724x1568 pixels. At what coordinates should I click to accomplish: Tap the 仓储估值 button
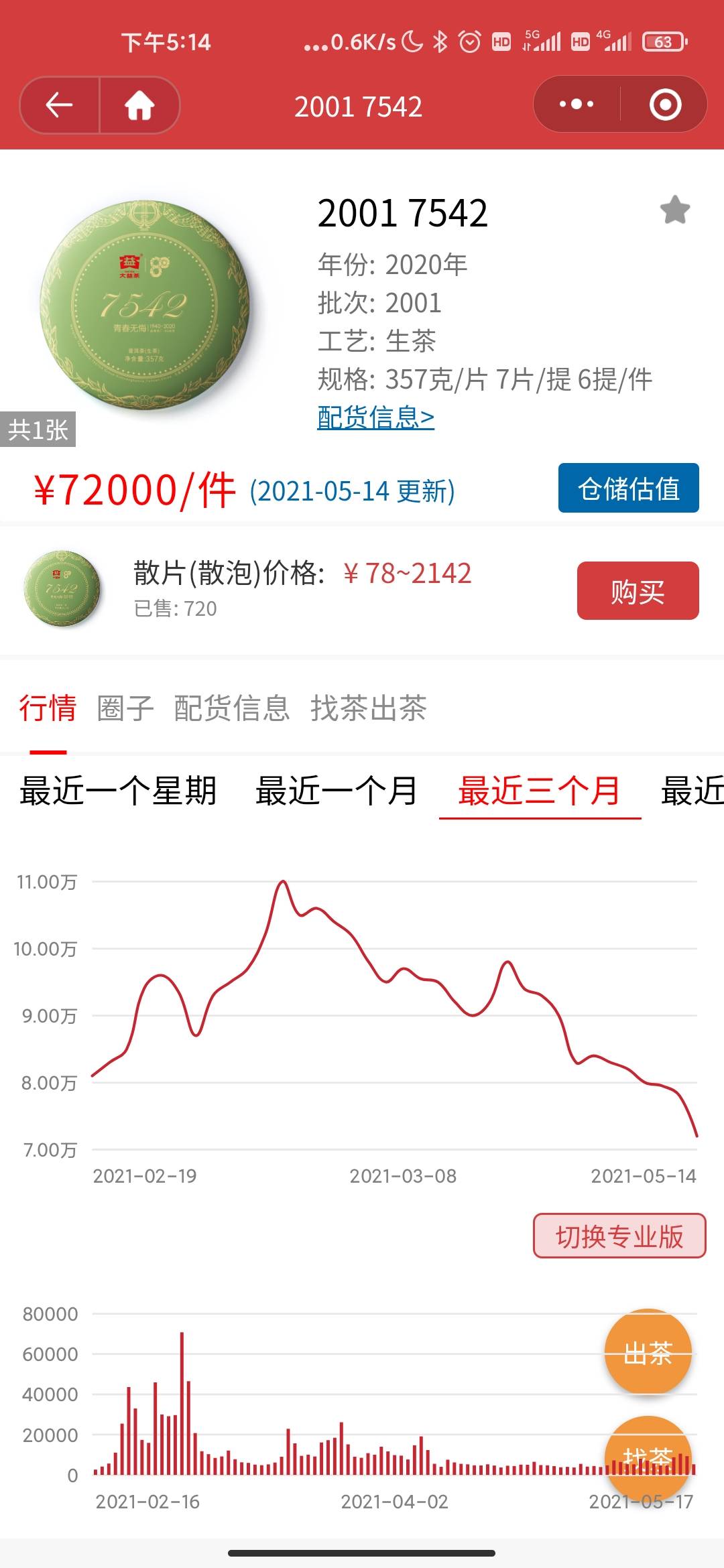(x=629, y=488)
